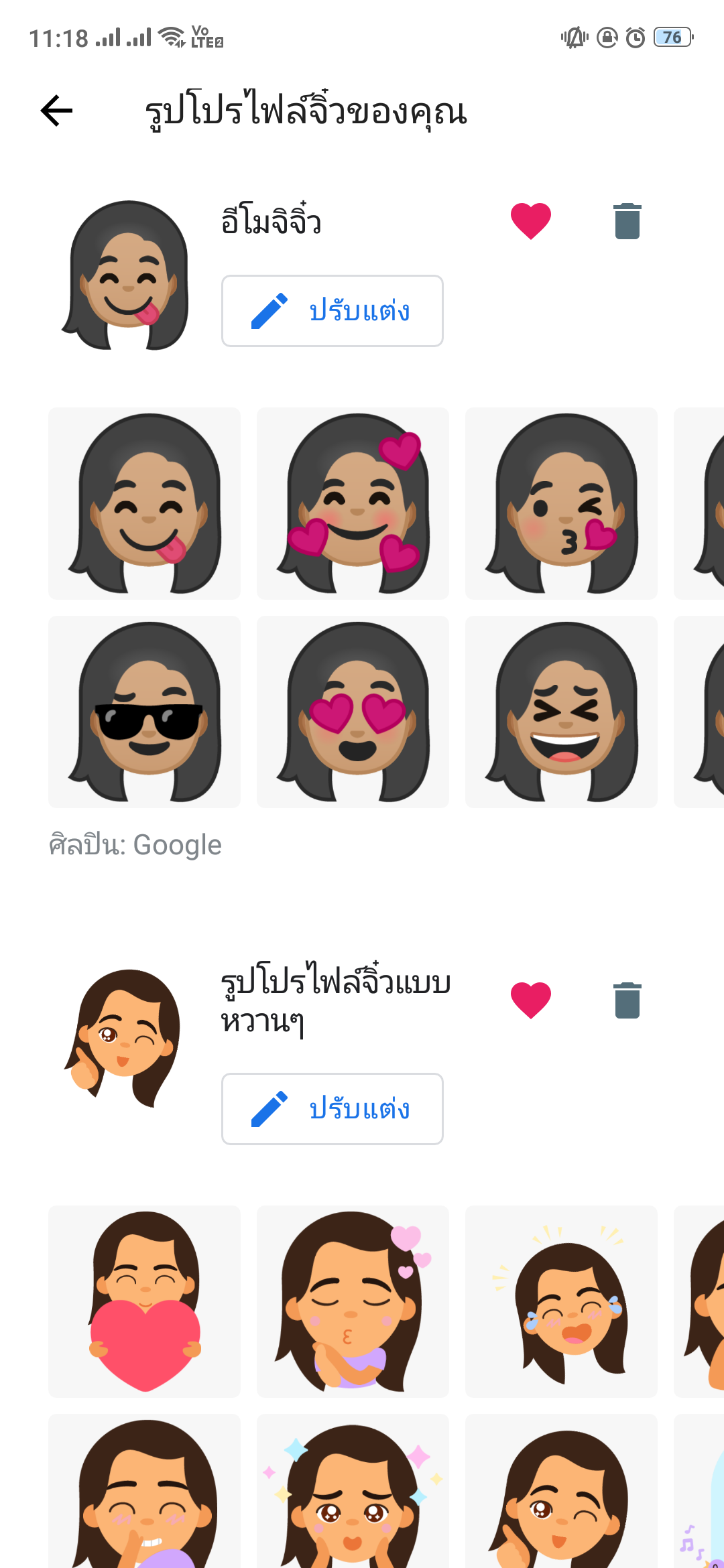Screen dimensions: 724x1568
Task: Go back using the top arrow
Action: point(57,111)
